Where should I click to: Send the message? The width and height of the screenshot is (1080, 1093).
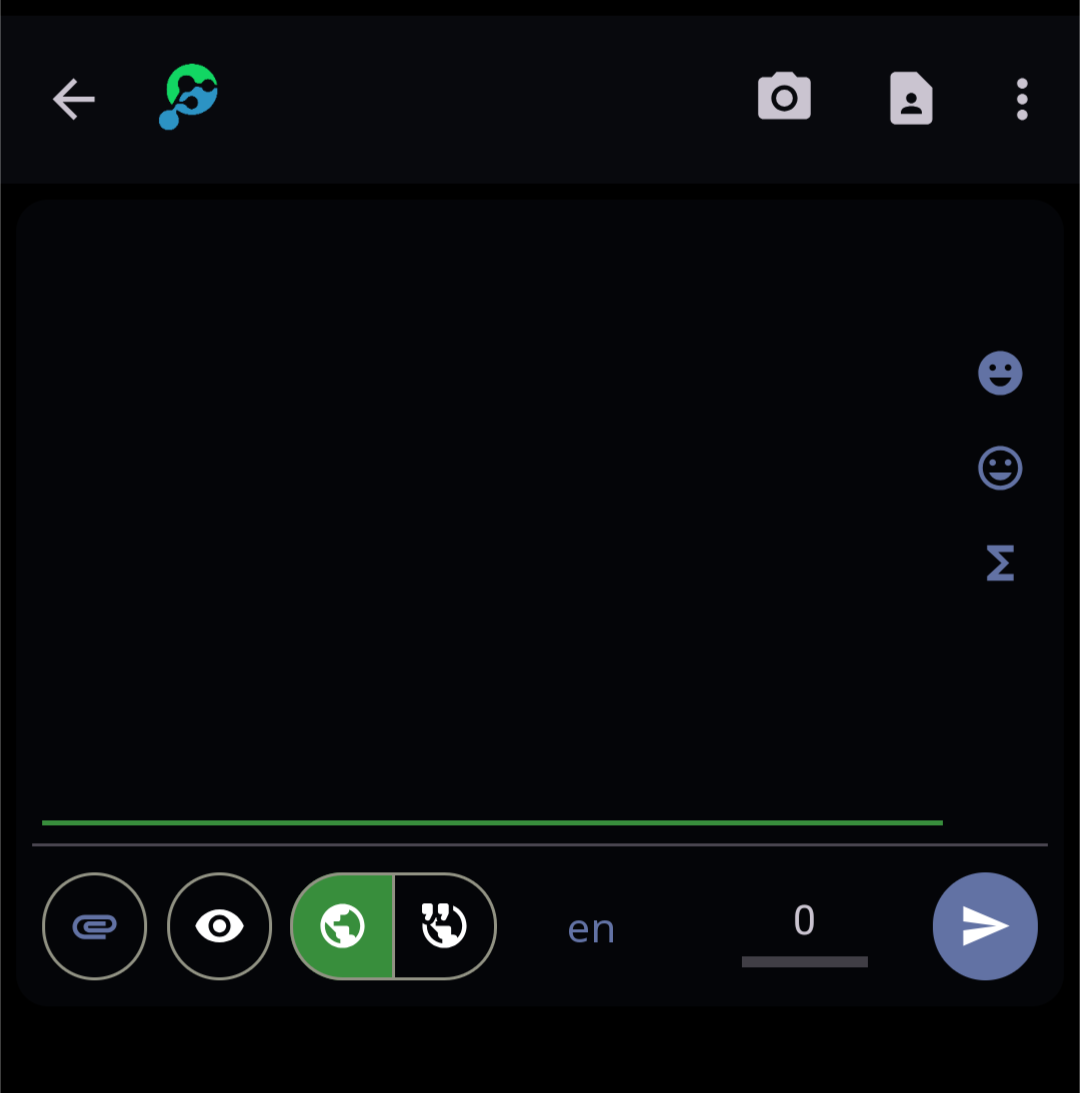pos(985,926)
